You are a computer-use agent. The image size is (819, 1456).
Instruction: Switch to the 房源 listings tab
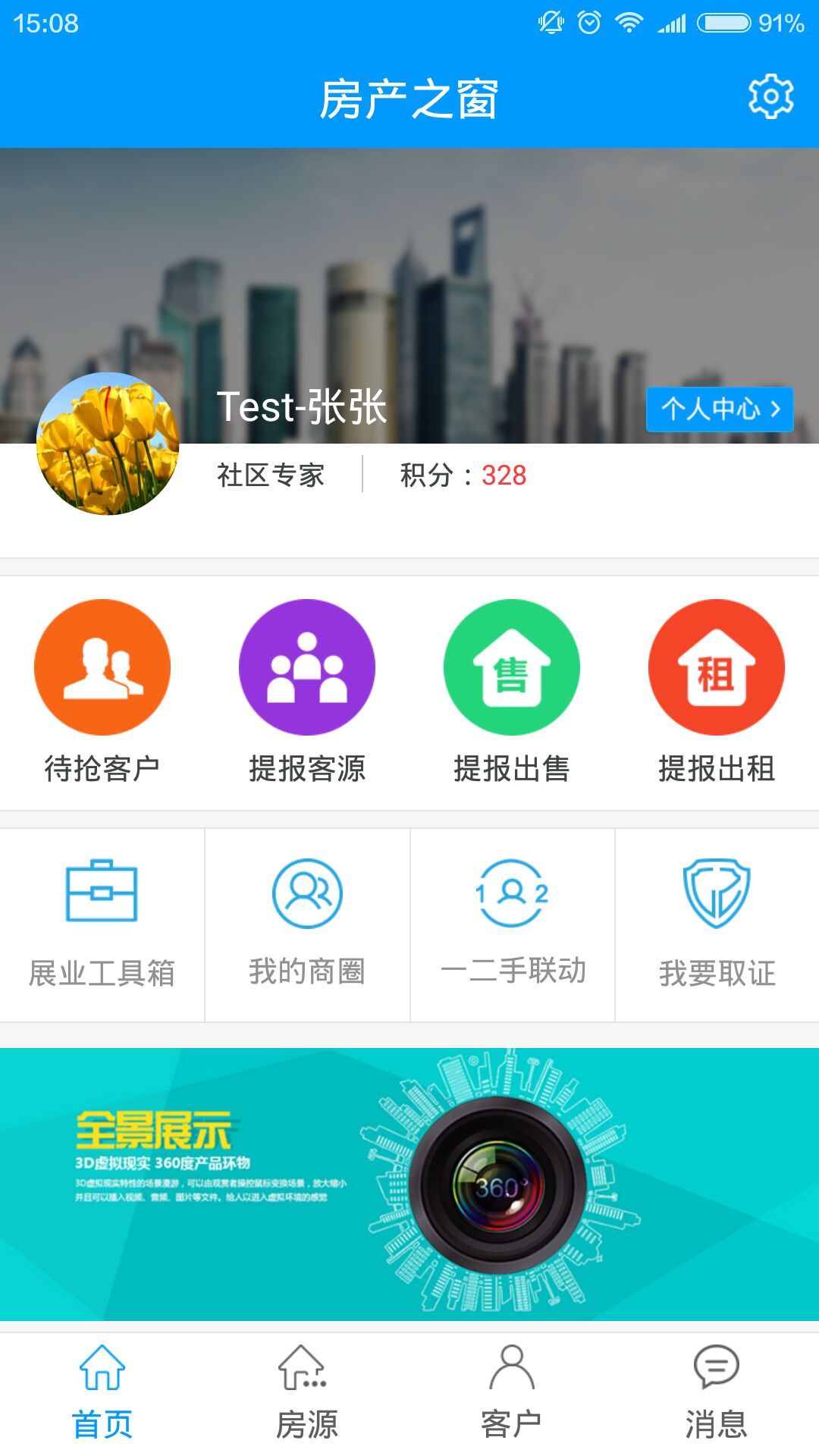(307, 1392)
